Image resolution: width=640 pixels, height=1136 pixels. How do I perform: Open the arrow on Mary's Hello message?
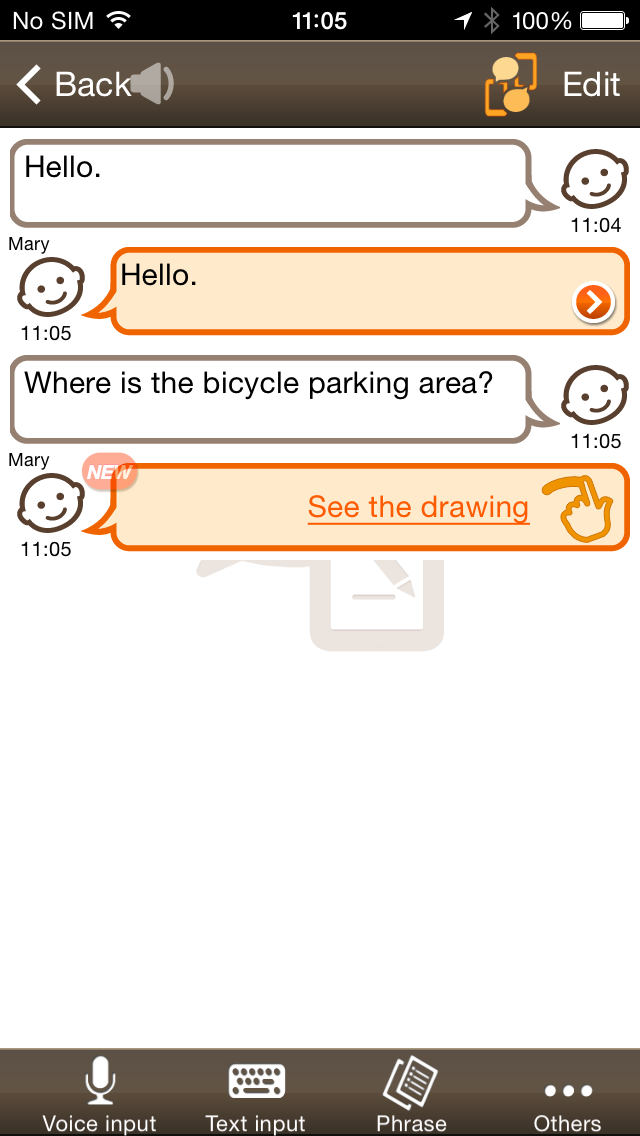pyautogui.click(x=594, y=302)
